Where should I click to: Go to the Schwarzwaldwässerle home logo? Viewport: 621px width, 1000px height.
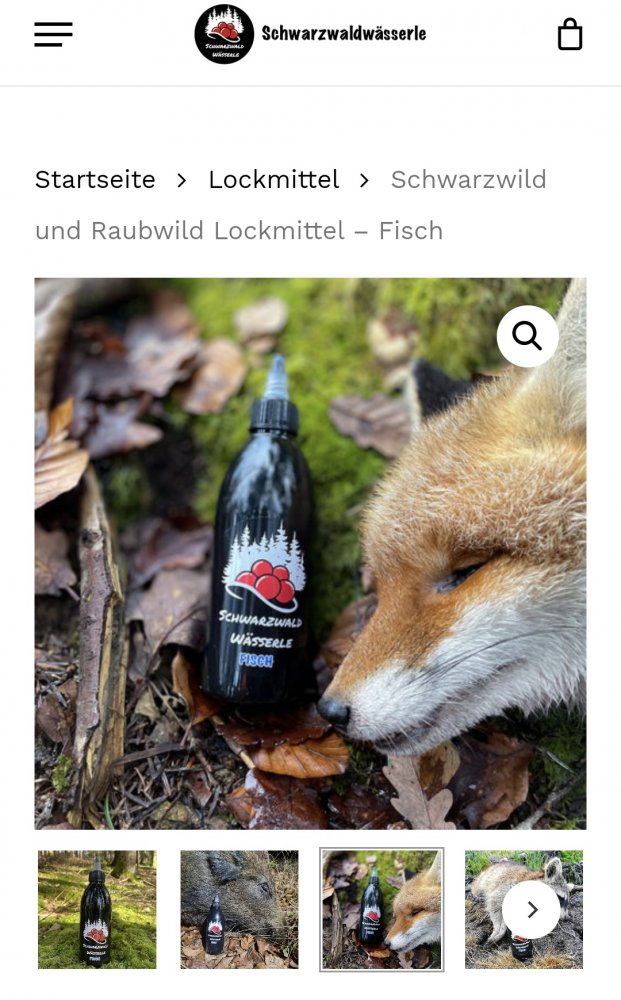[x=310, y=34]
